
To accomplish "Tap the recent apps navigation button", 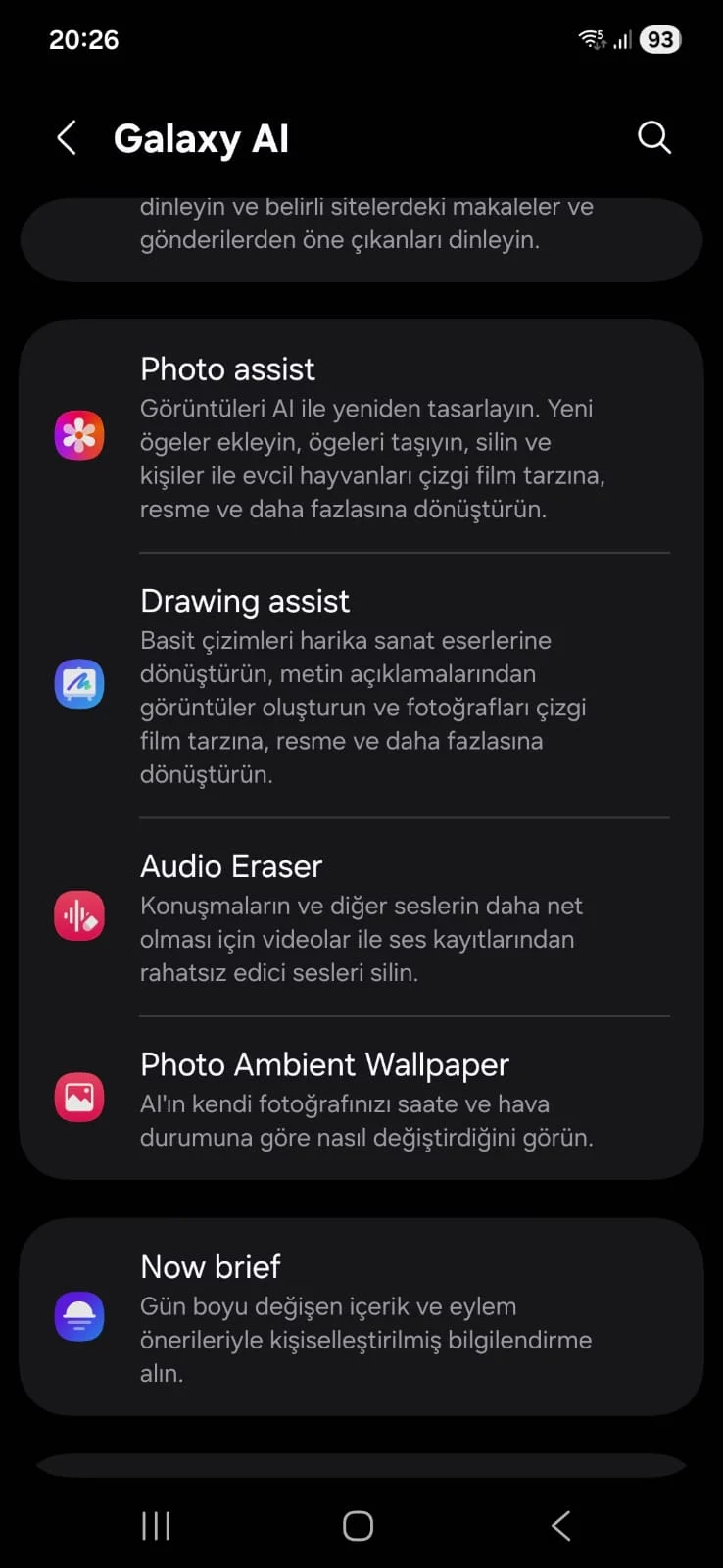I will (x=155, y=1525).
